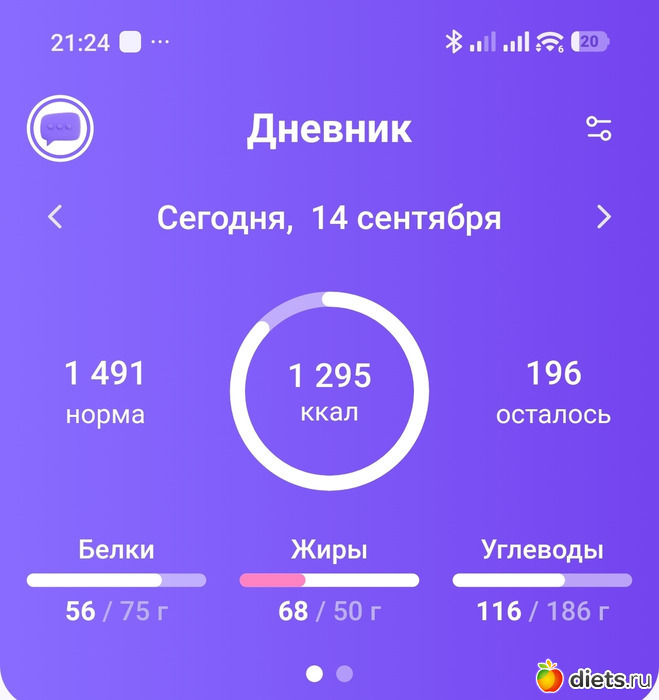This screenshot has height=700, width=659.
Task: Go to the previous day
Action: pyautogui.click(x=55, y=217)
